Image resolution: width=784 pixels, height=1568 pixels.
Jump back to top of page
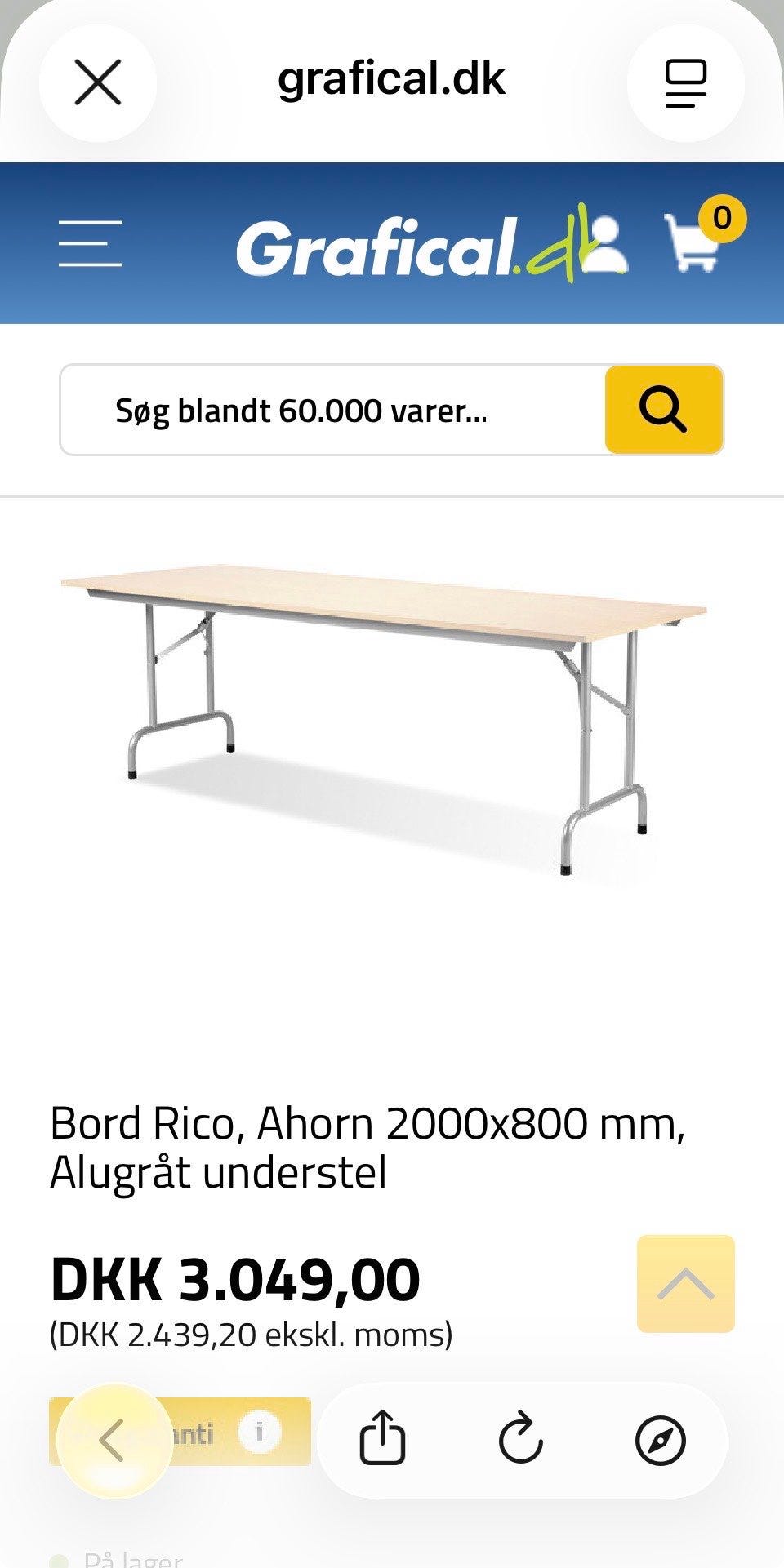tap(685, 1284)
